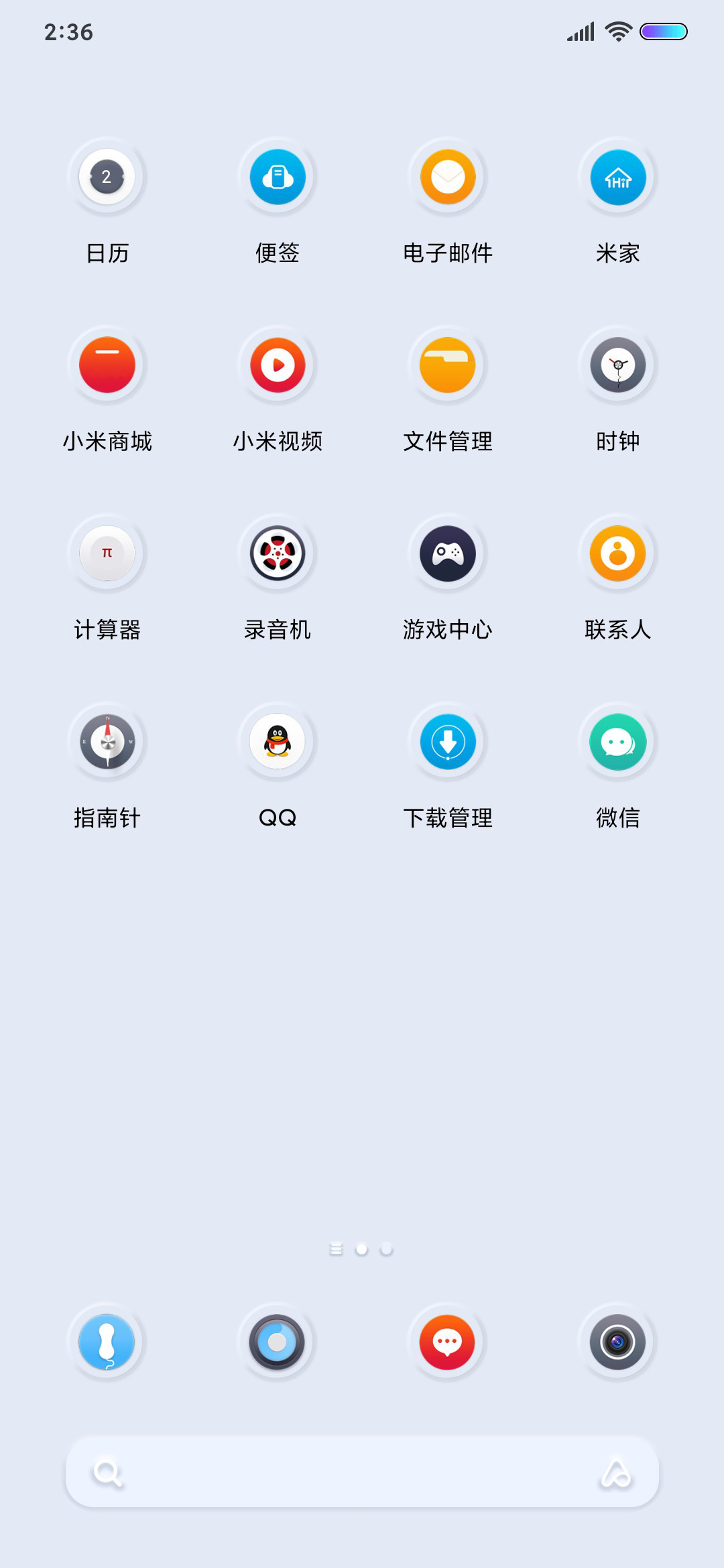Launch the 指南针 compass app

(x=107, y=742)
